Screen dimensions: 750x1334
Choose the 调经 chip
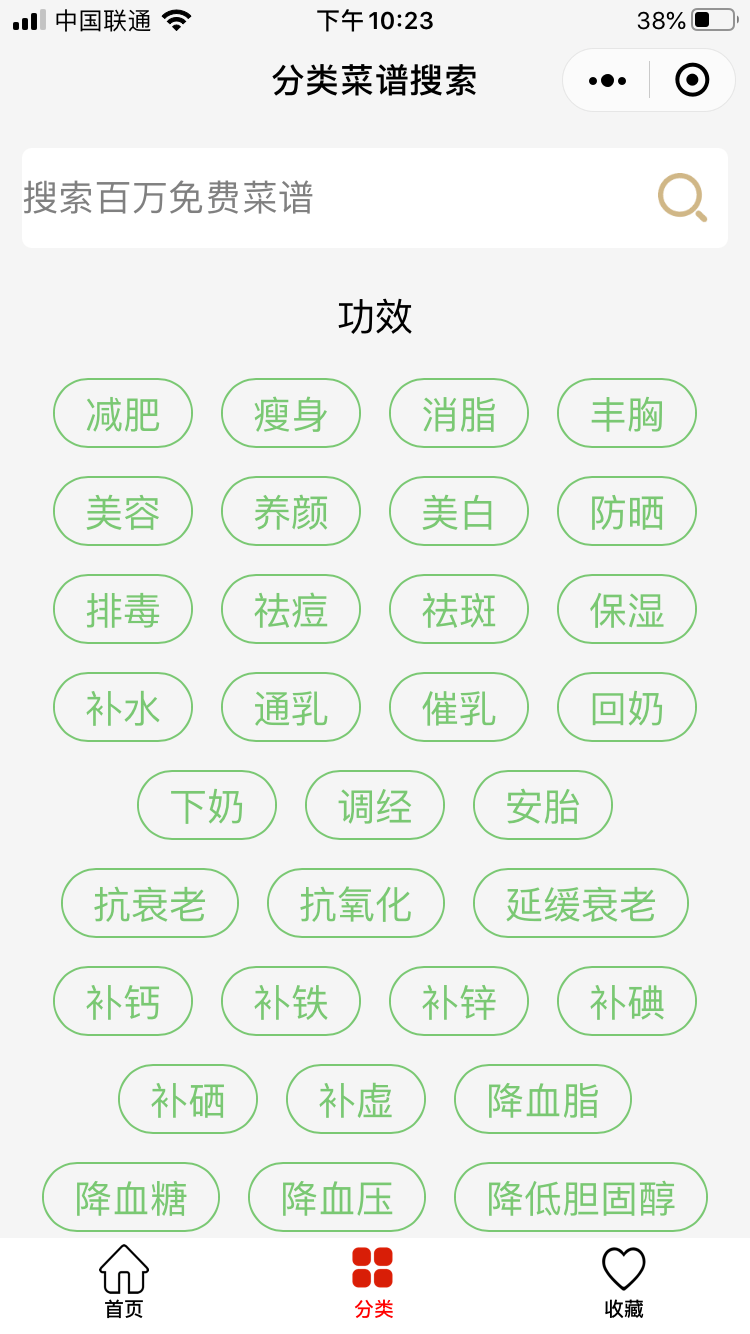(375, 805)
